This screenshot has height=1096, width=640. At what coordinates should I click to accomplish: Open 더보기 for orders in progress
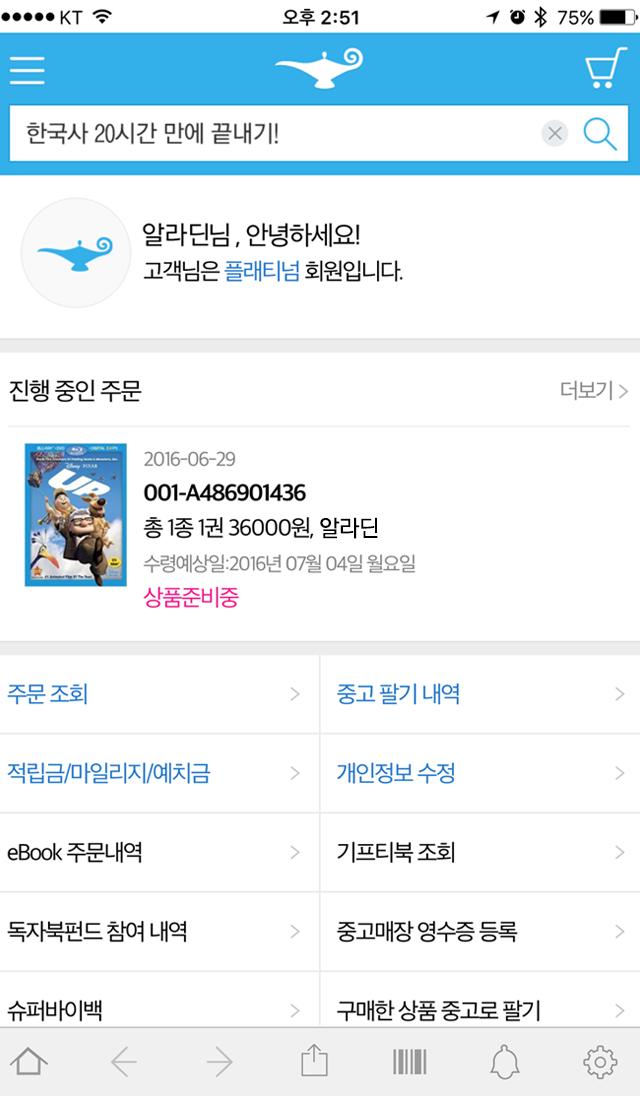594,390
